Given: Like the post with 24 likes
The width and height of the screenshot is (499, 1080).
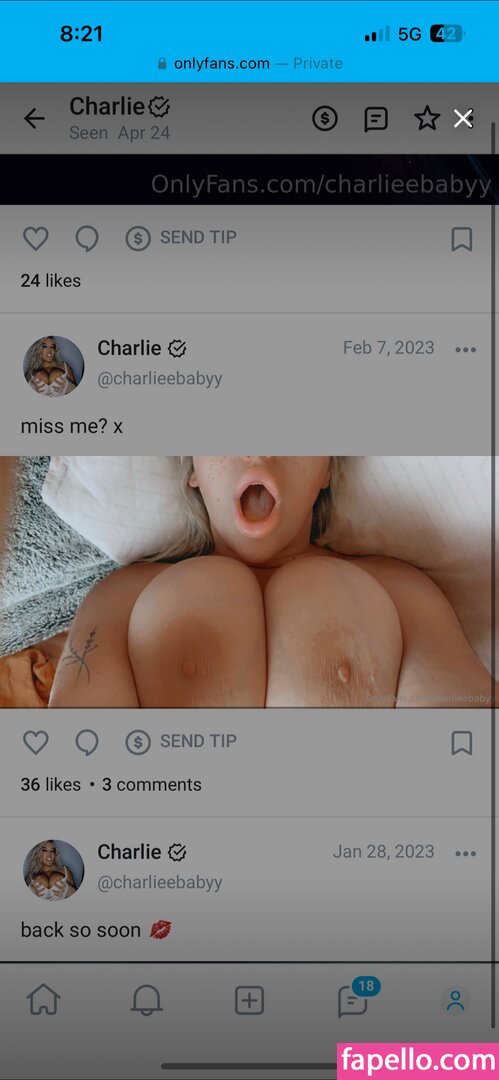Looking at the screenshot, I should click(x=36, y=239).
